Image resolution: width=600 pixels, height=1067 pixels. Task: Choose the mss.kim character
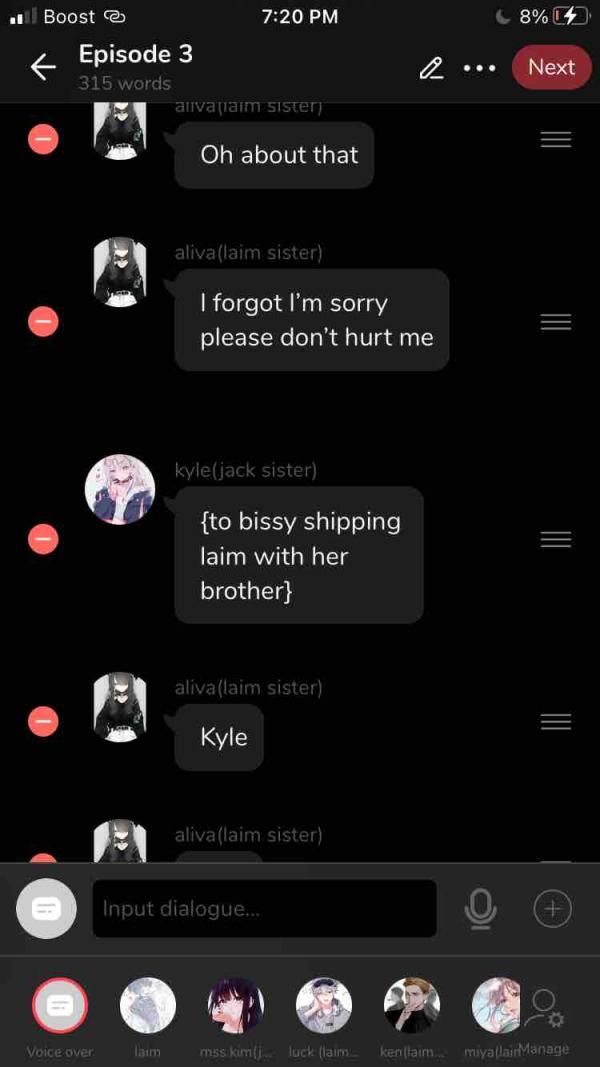click(235, 1006)
